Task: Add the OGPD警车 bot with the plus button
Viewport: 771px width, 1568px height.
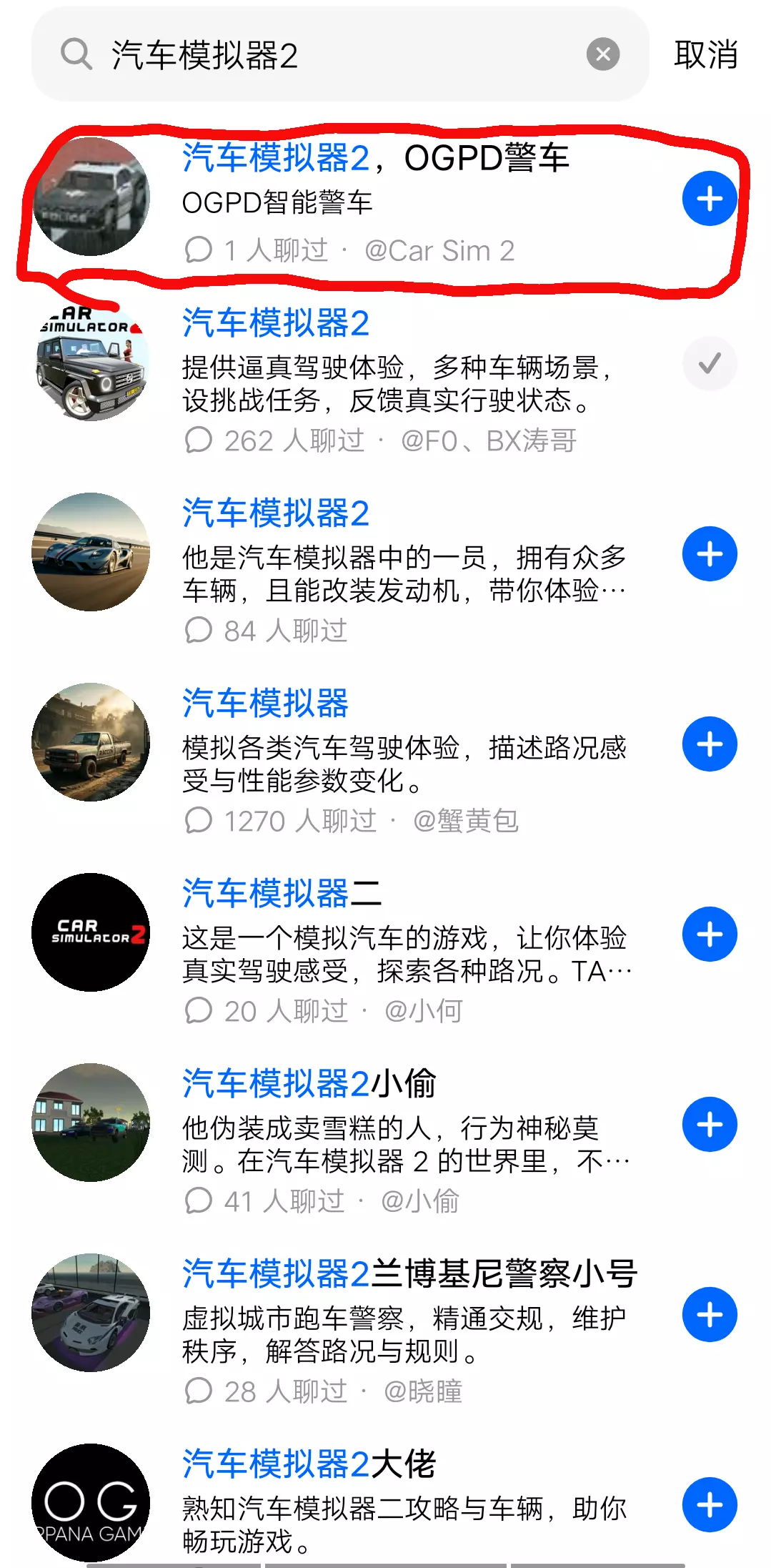Action: 709,199
